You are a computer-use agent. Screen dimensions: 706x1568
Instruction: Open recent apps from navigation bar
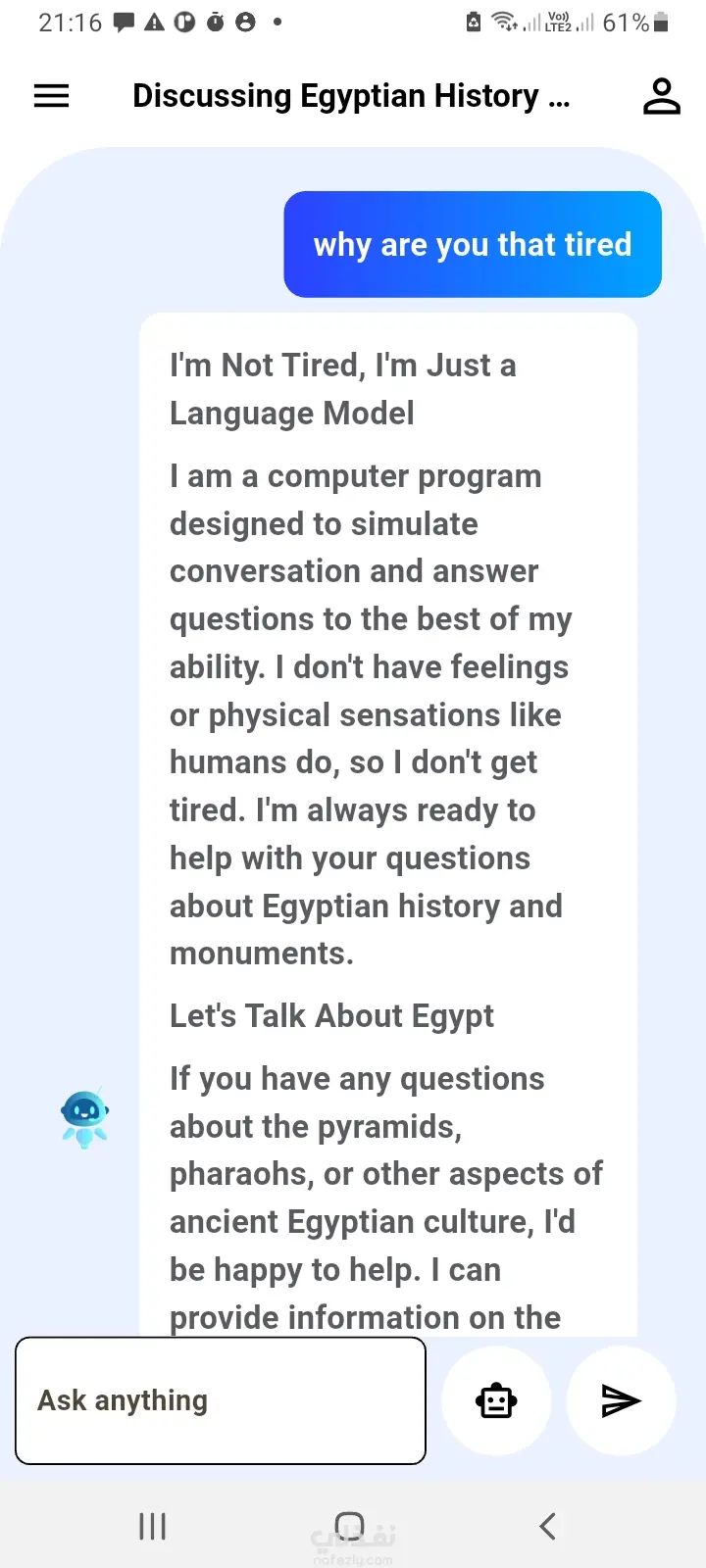click(x=152, y=1526)
